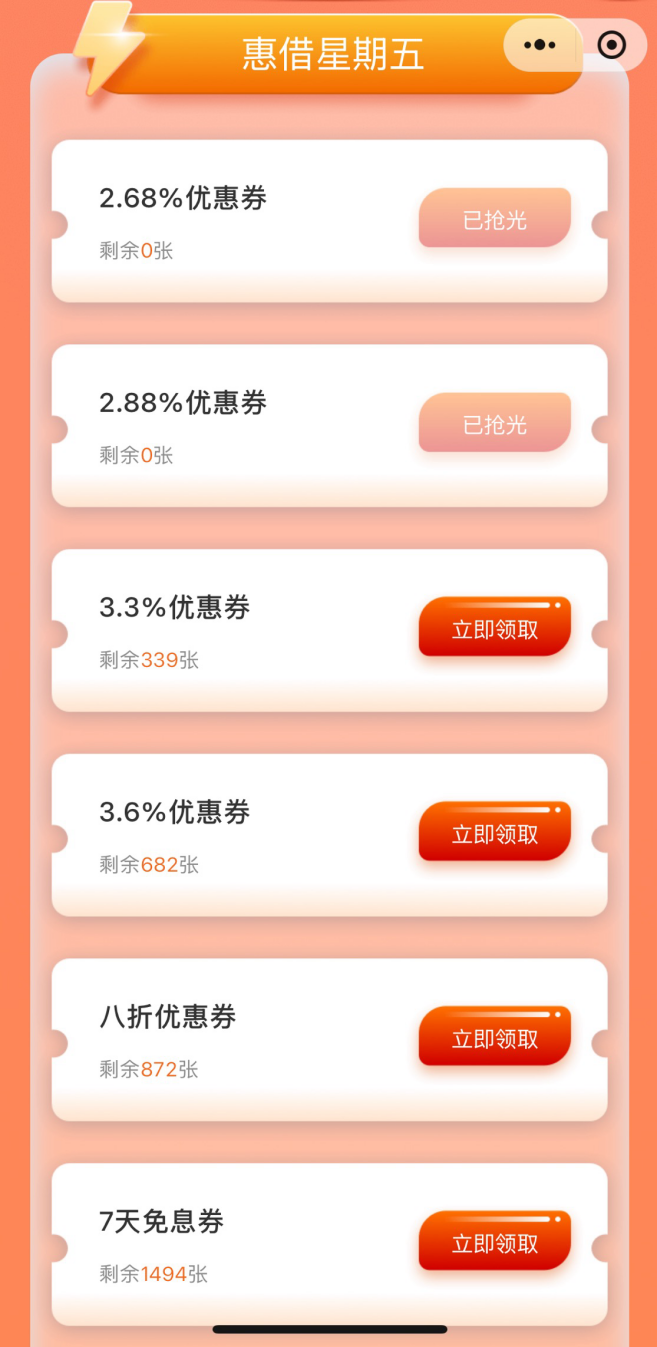Get the 八折优惠券 with 立即领取
The width and height of the screenshot is (657, 1347).
[494, 1037]
